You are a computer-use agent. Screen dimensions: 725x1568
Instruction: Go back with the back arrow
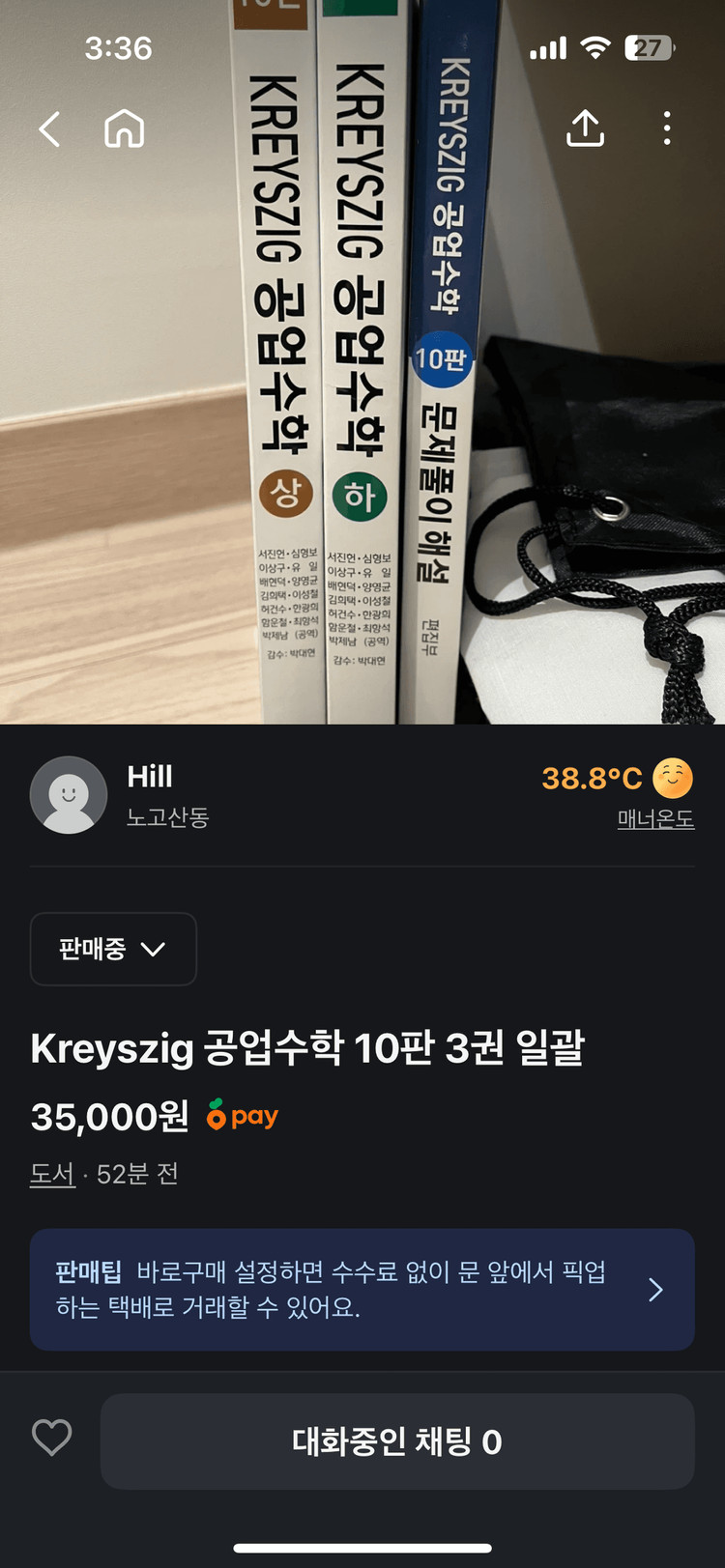[x=50, y=128]
